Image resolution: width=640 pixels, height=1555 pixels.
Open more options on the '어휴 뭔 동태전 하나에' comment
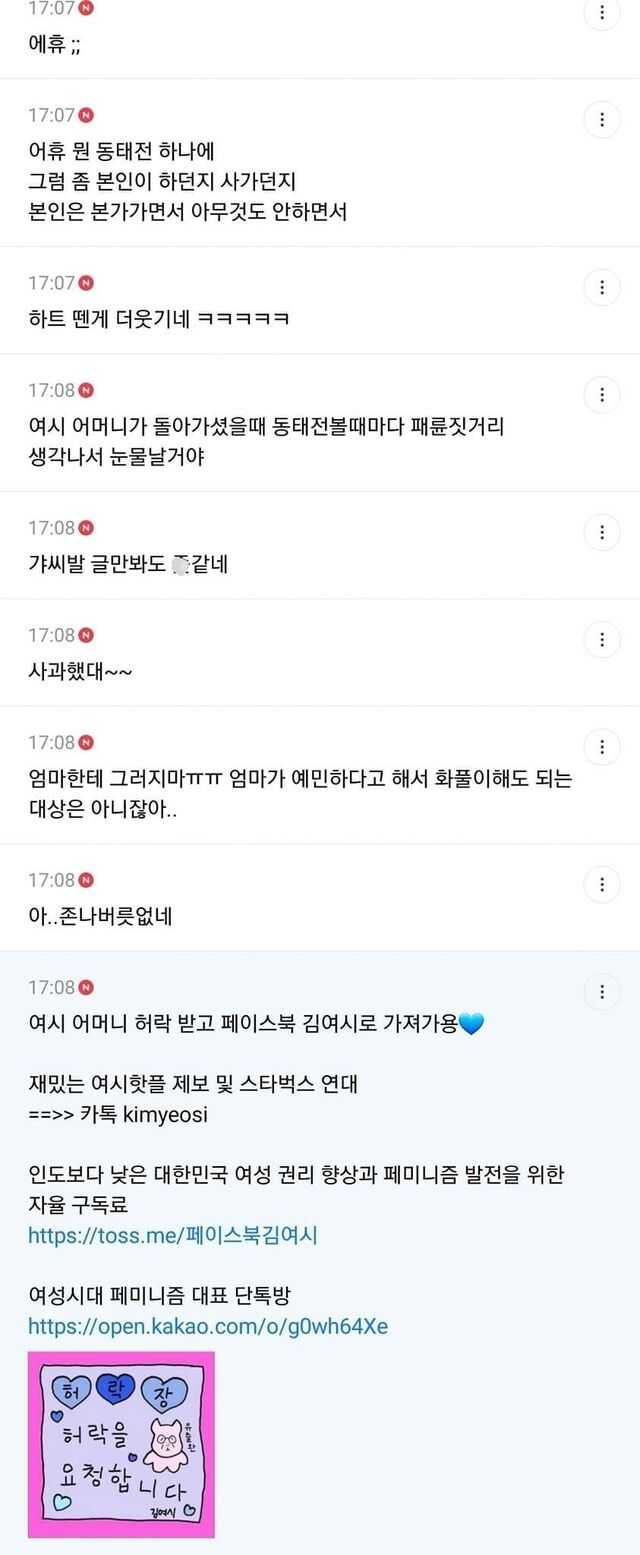[602, 120]
